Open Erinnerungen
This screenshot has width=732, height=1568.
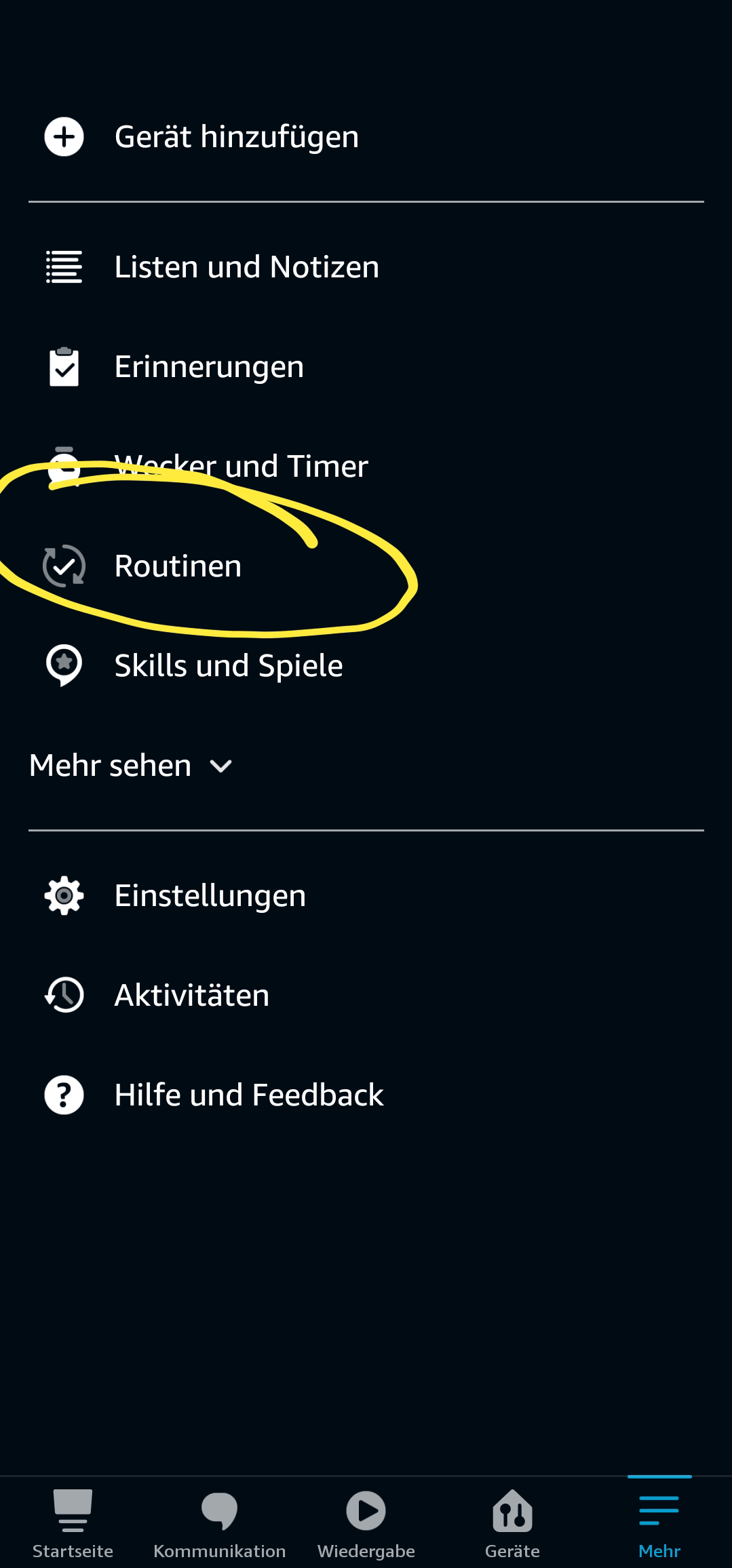point(208,367)
